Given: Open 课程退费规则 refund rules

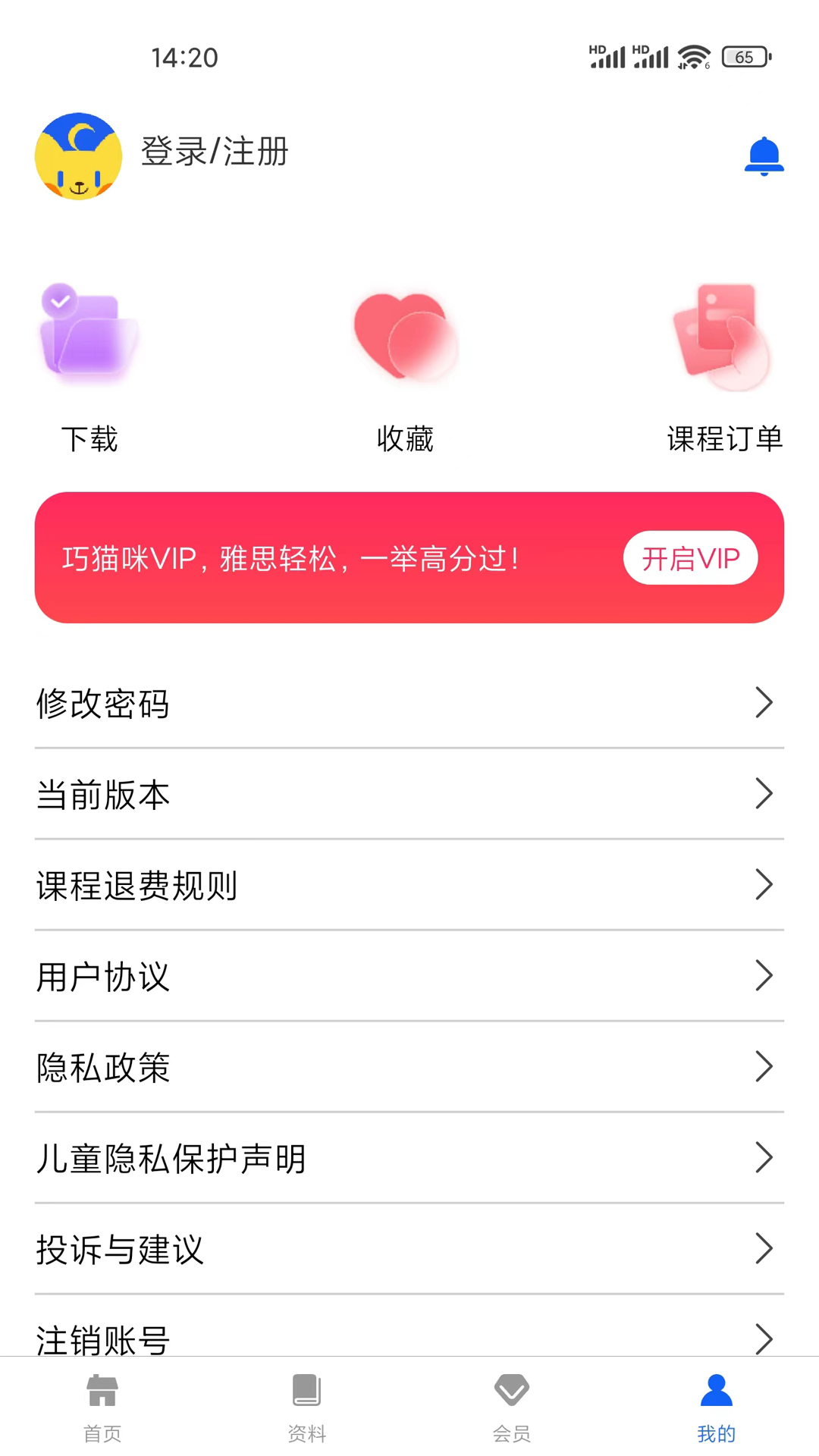Looking at the screenshot, I should tap(409, 885).
